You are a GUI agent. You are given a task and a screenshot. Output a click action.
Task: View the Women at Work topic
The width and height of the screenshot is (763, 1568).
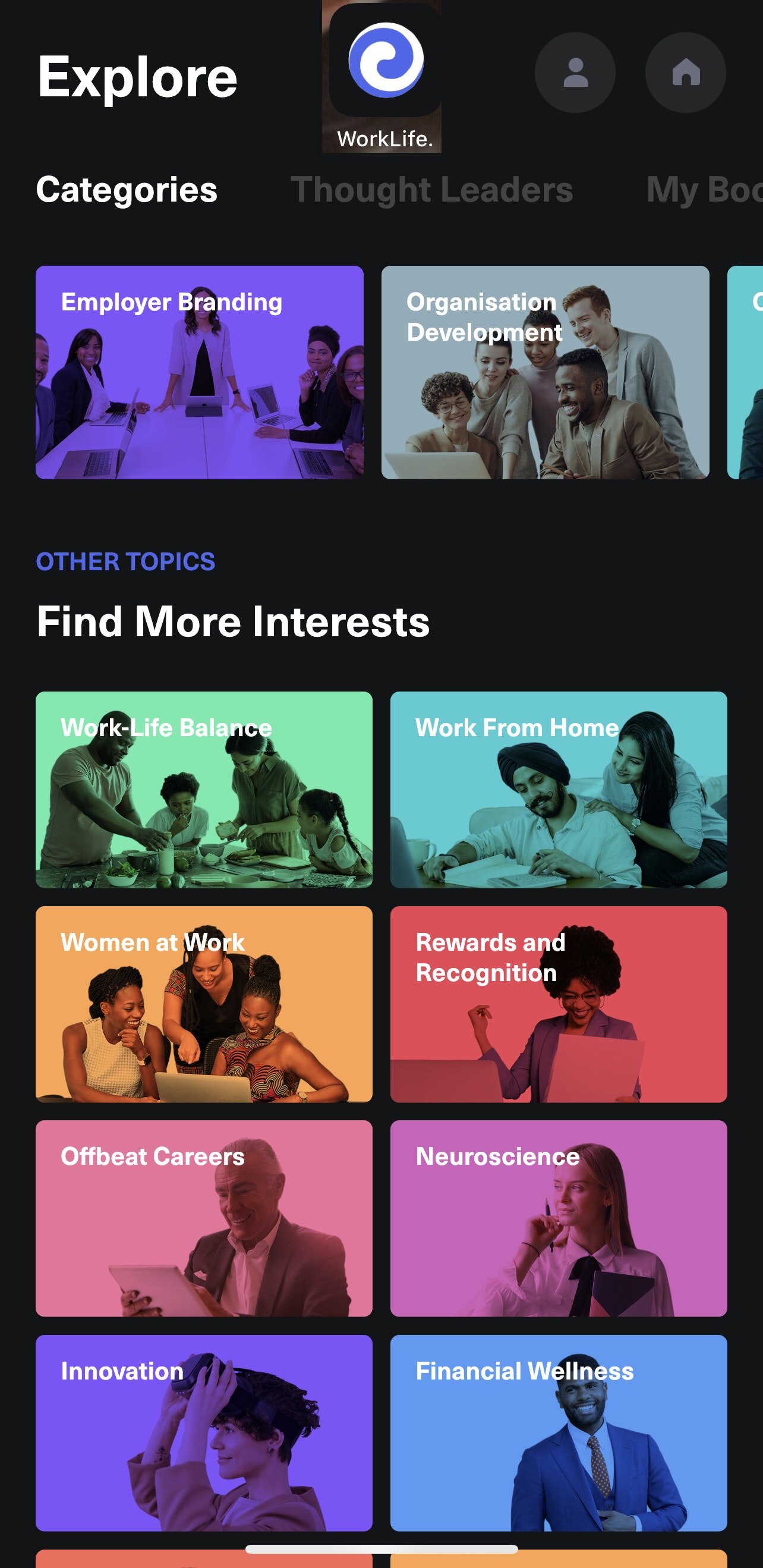pos(204,1004)
